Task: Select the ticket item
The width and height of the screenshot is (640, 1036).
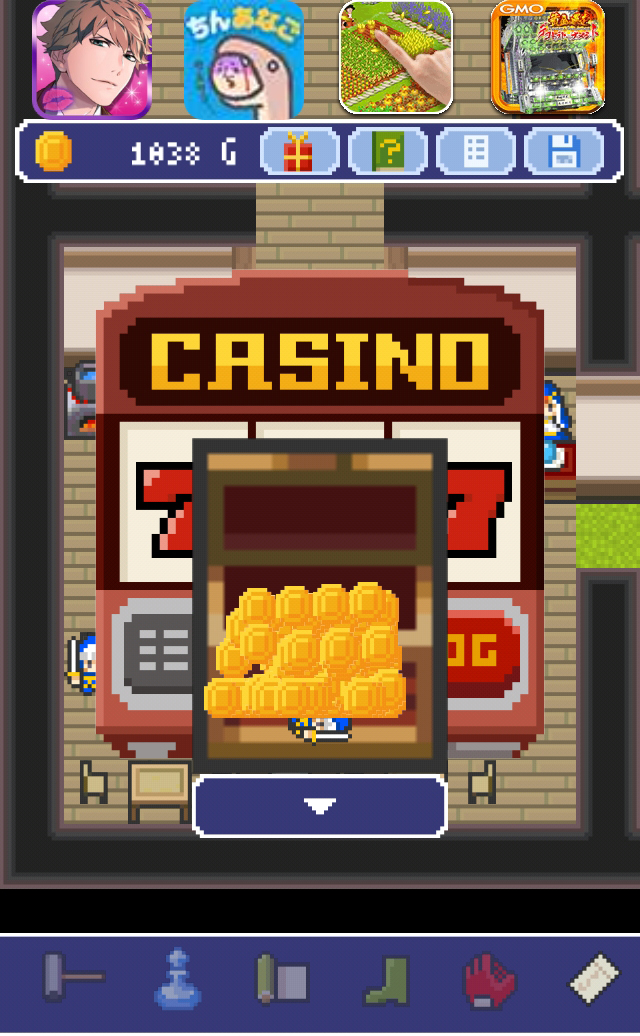Action: tap(594, 979)
